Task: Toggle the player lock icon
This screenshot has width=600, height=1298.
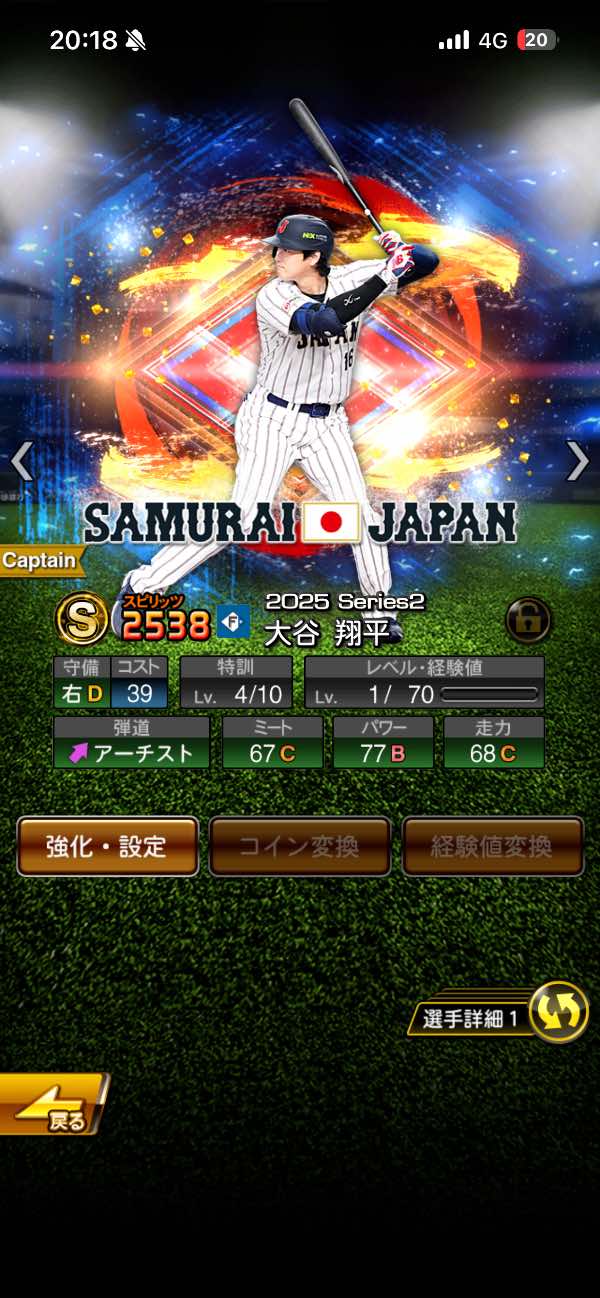Action: (x=528, y=620)
